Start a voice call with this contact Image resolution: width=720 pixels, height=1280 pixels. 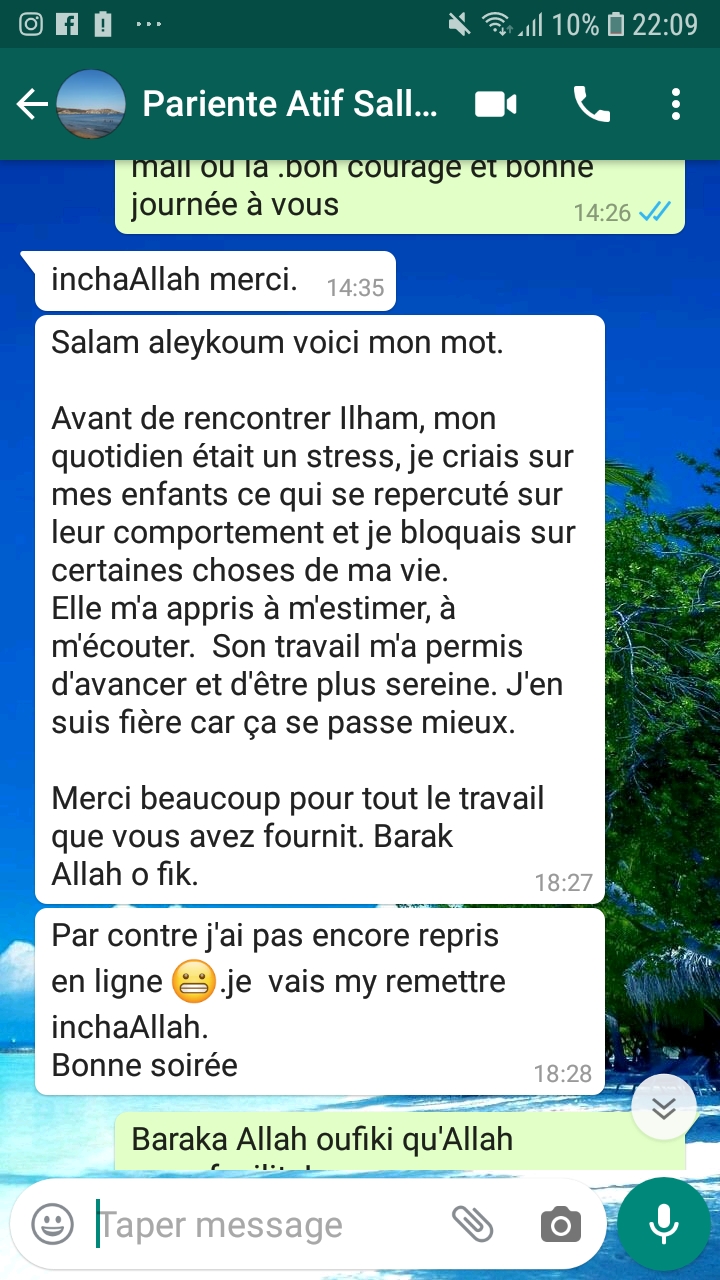click(591, 104)
